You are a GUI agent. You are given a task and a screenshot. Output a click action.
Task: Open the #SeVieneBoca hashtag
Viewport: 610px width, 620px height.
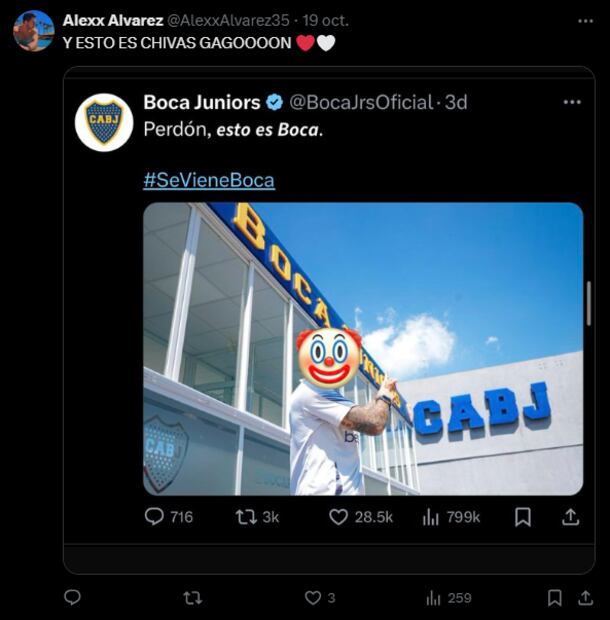(209, 180)
